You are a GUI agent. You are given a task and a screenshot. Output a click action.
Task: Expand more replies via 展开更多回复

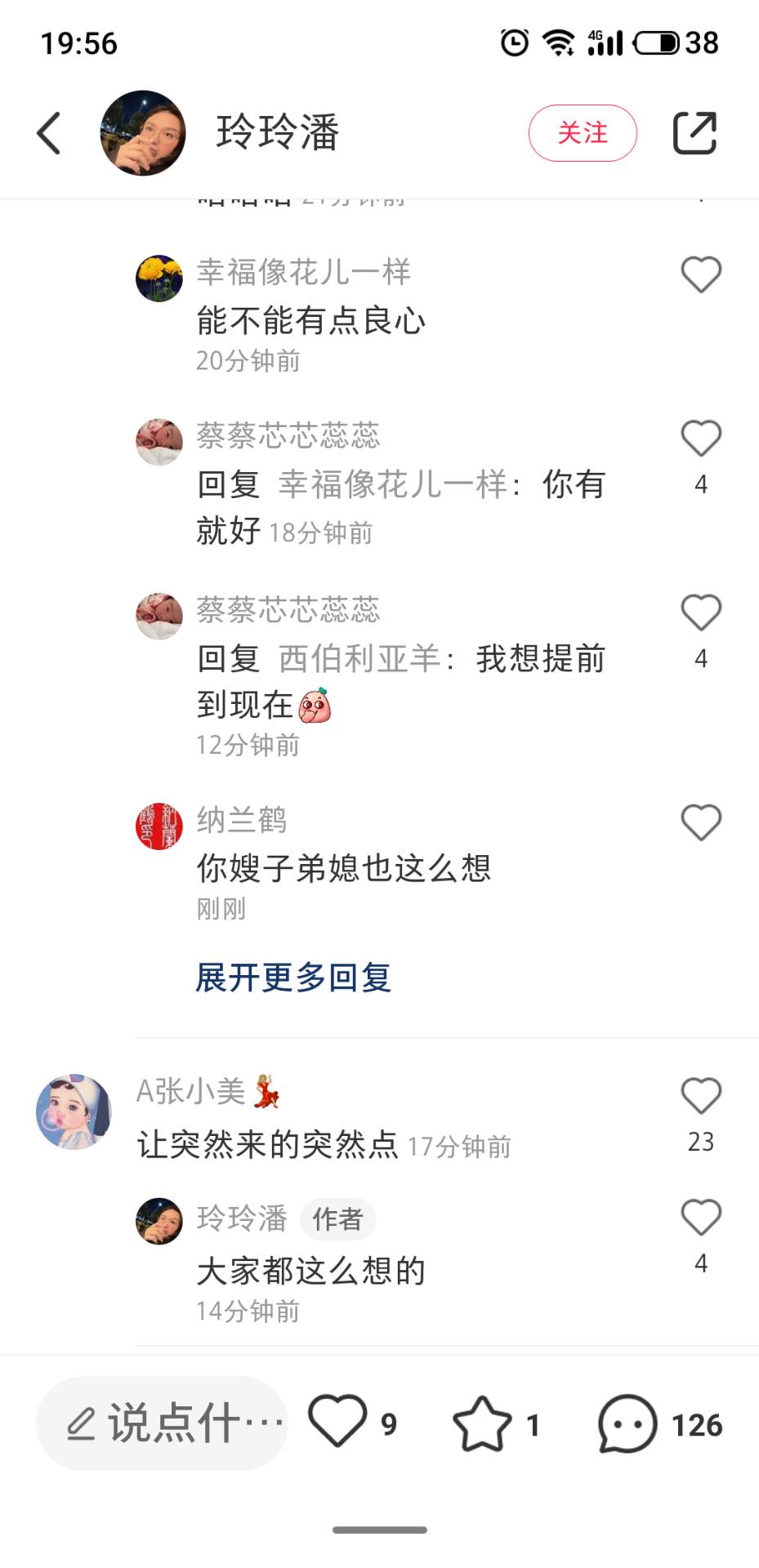click(x=293, y=977)
